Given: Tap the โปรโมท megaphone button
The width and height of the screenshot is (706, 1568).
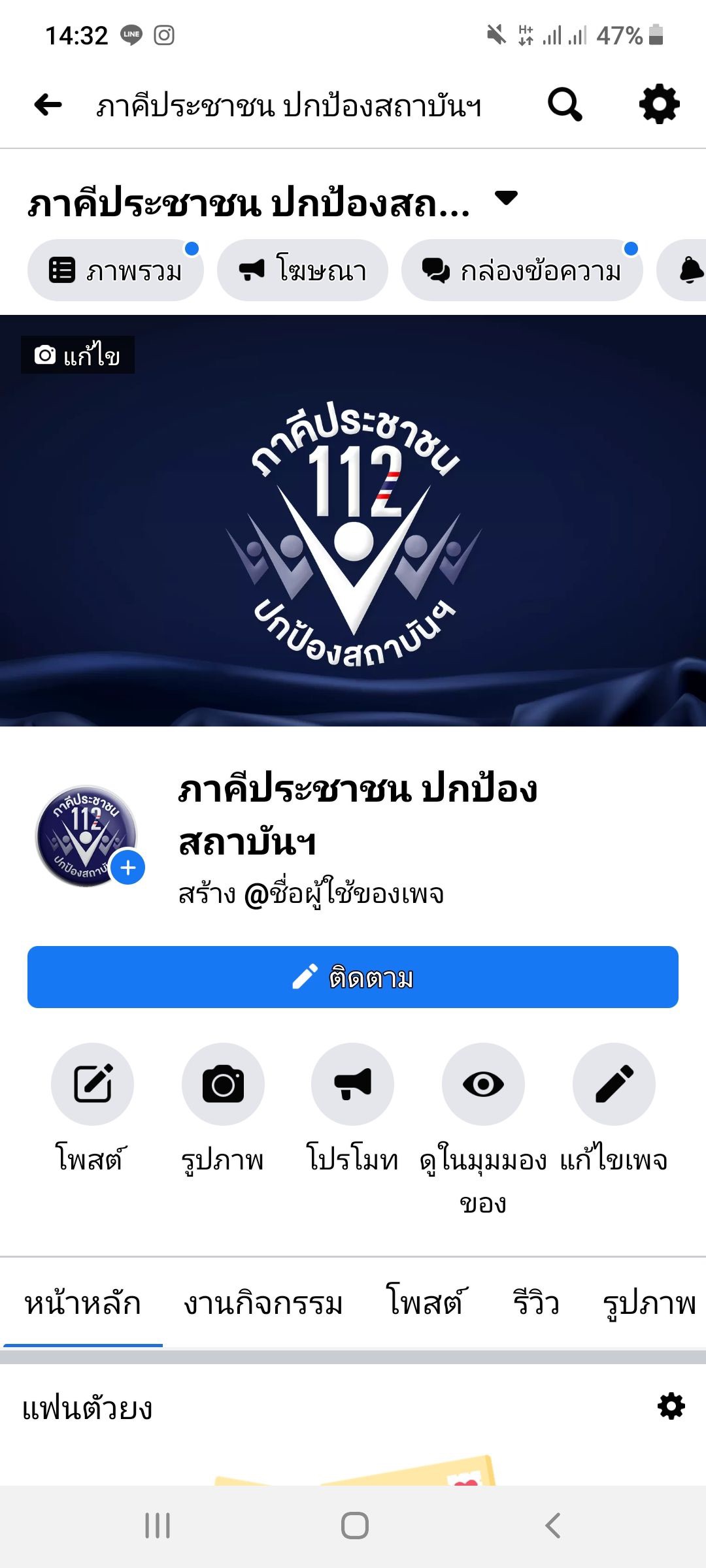Looking at the screenshot, I should pos(353,1085).
